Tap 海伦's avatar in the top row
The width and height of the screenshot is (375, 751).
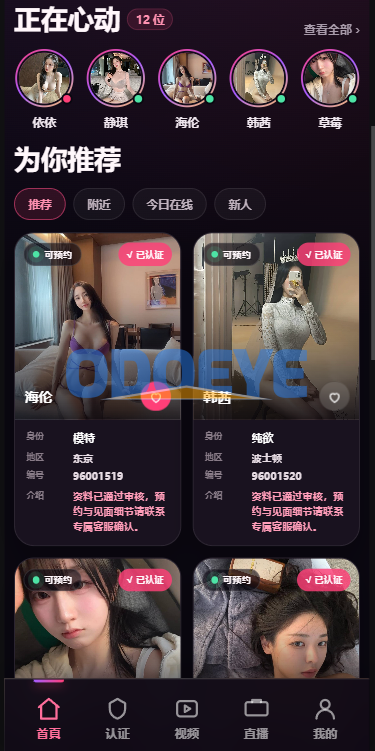click(187, 78)
